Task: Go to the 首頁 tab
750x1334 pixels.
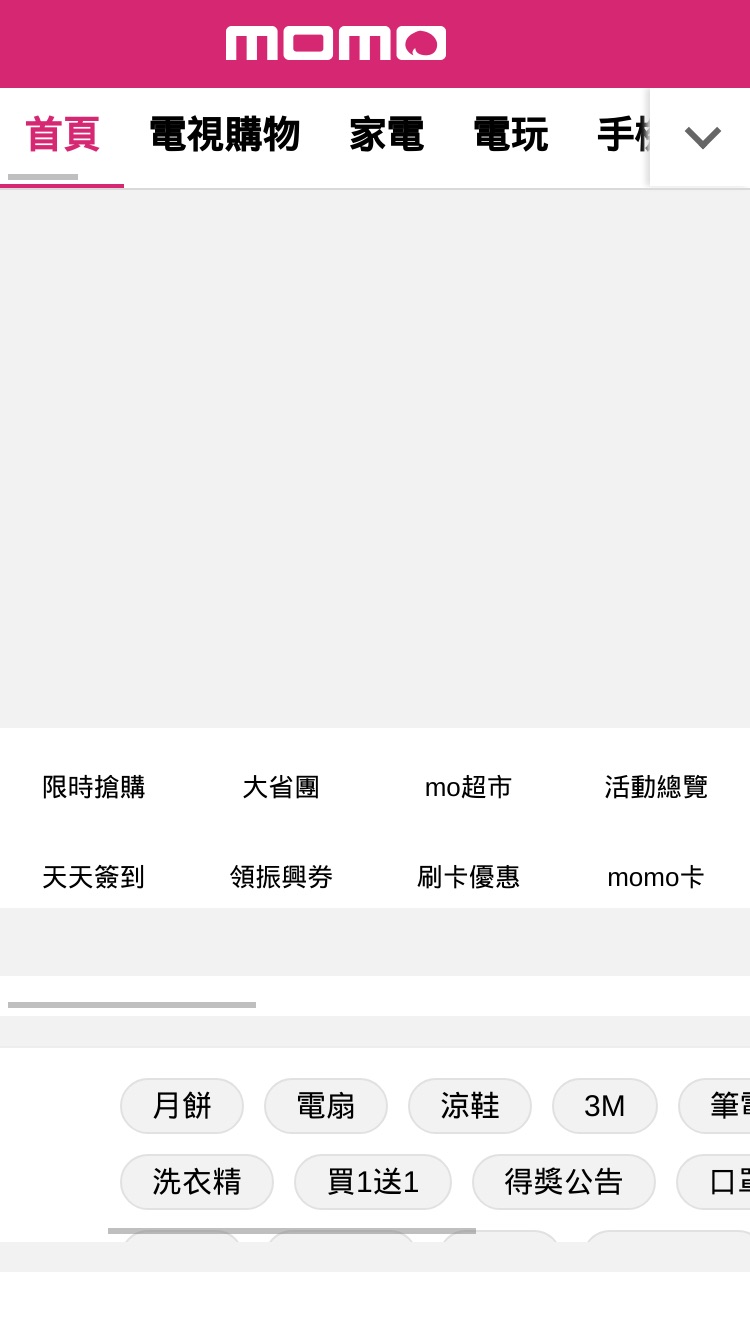Action: pyautogui.click(x=62, y=135)
